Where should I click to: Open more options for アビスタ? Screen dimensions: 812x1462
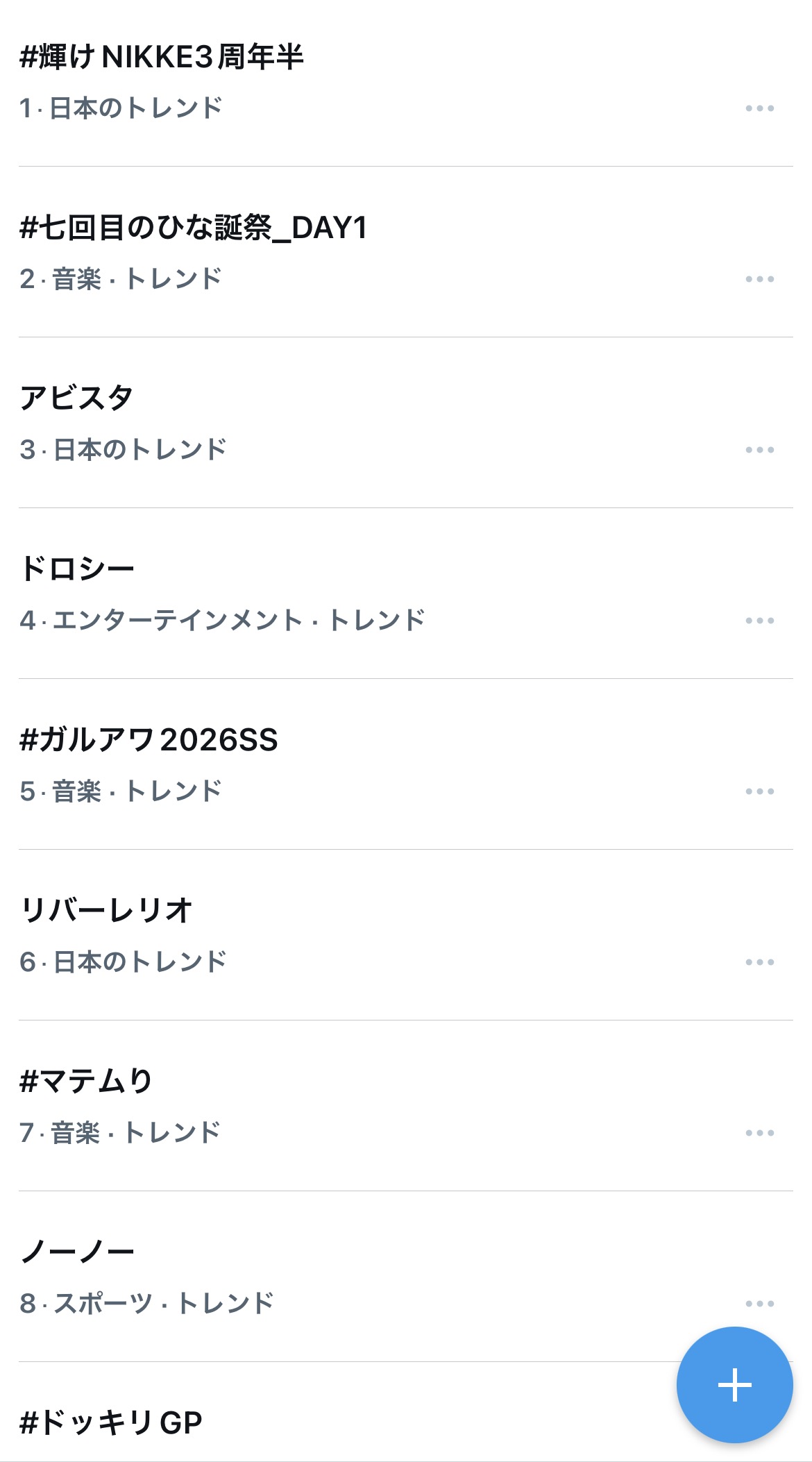pos(759,450)
